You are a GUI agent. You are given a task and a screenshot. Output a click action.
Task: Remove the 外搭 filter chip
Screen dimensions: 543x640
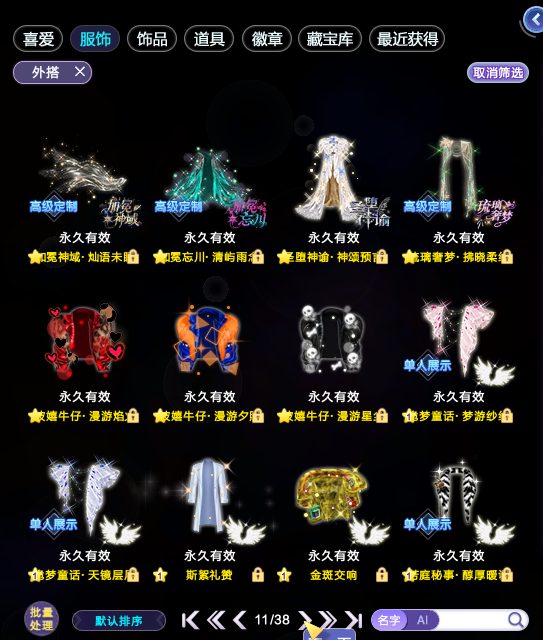(80, 72)
